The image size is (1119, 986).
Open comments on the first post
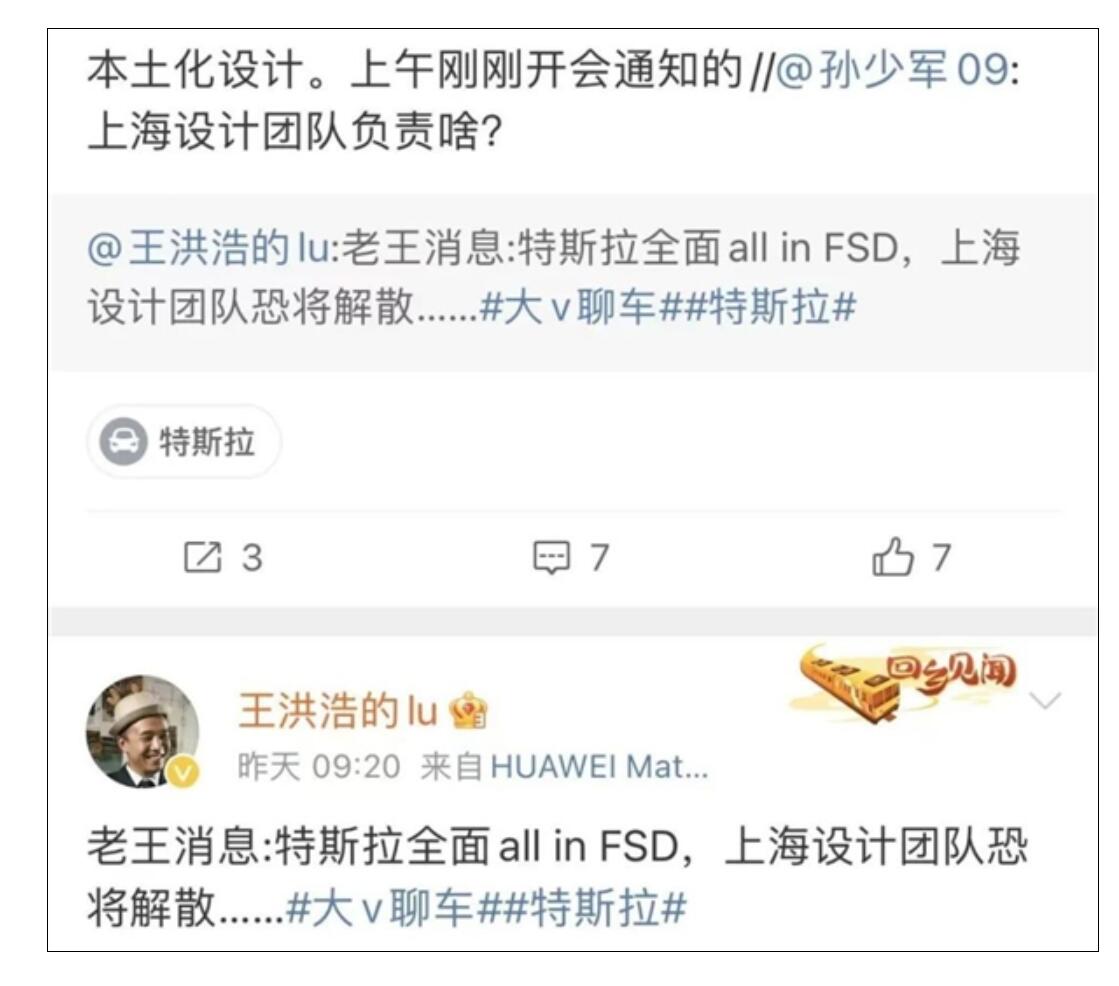570,558
